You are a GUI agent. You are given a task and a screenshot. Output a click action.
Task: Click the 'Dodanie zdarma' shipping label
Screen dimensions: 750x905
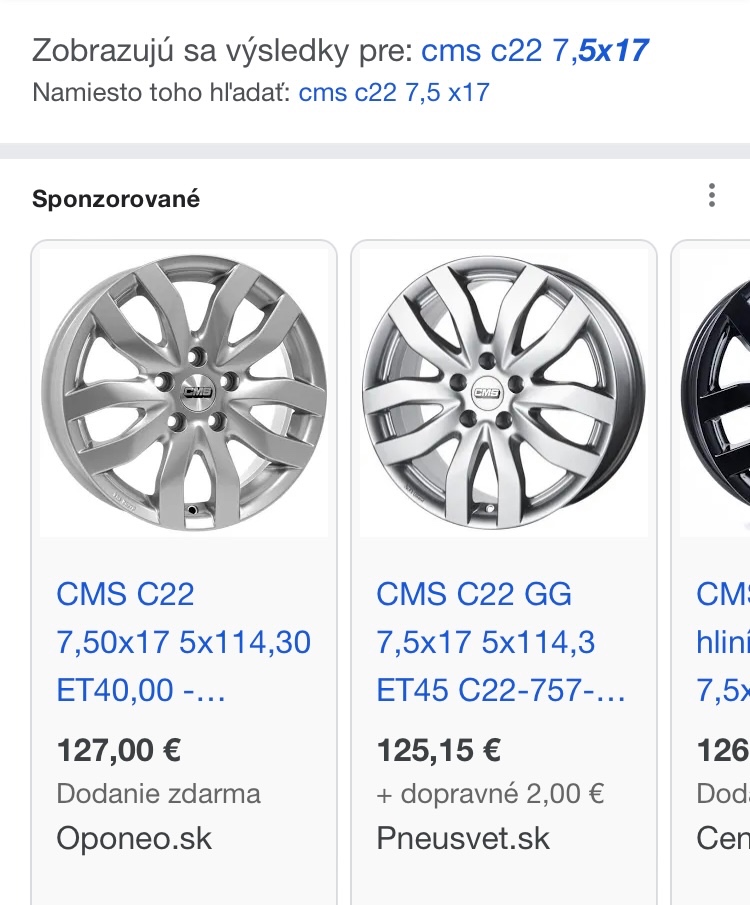[x=160, y=793]
